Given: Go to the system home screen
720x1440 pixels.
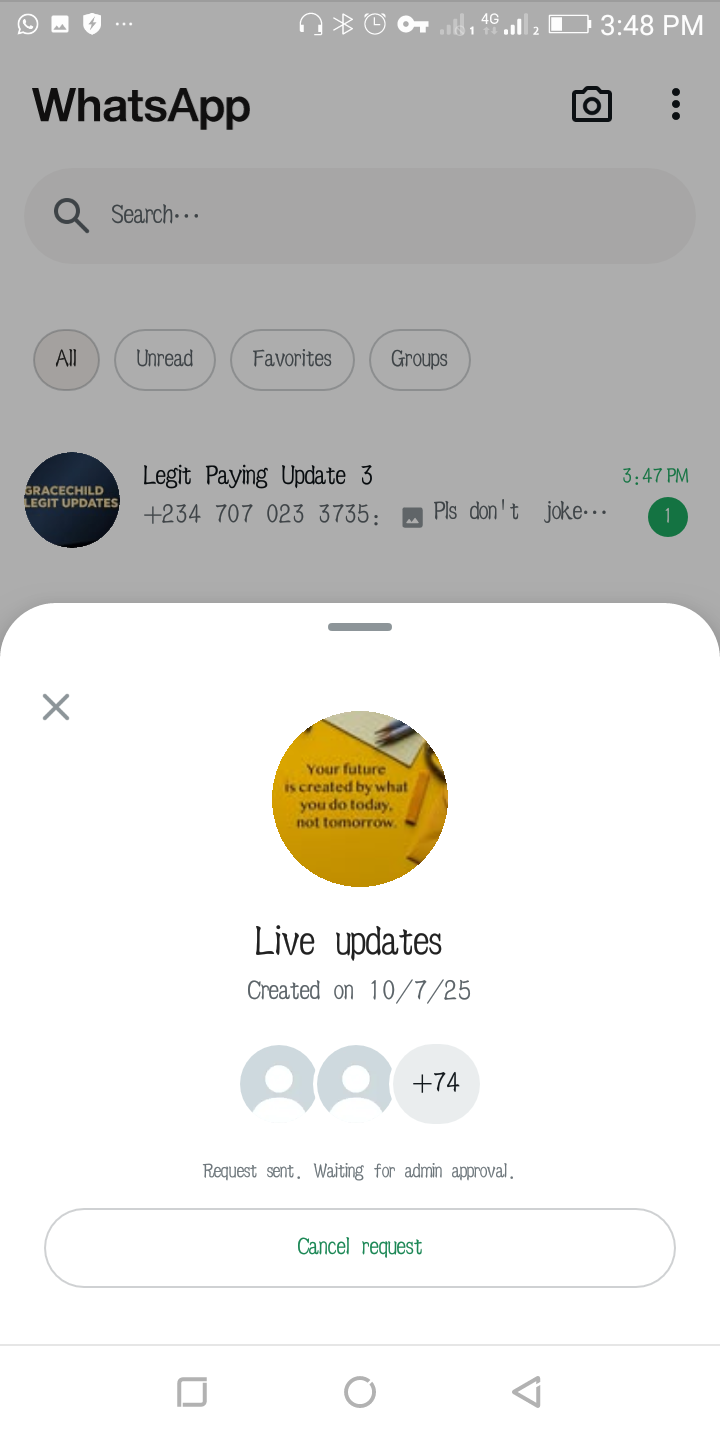Looking at the screenshot, I should tap(360, 1392).
